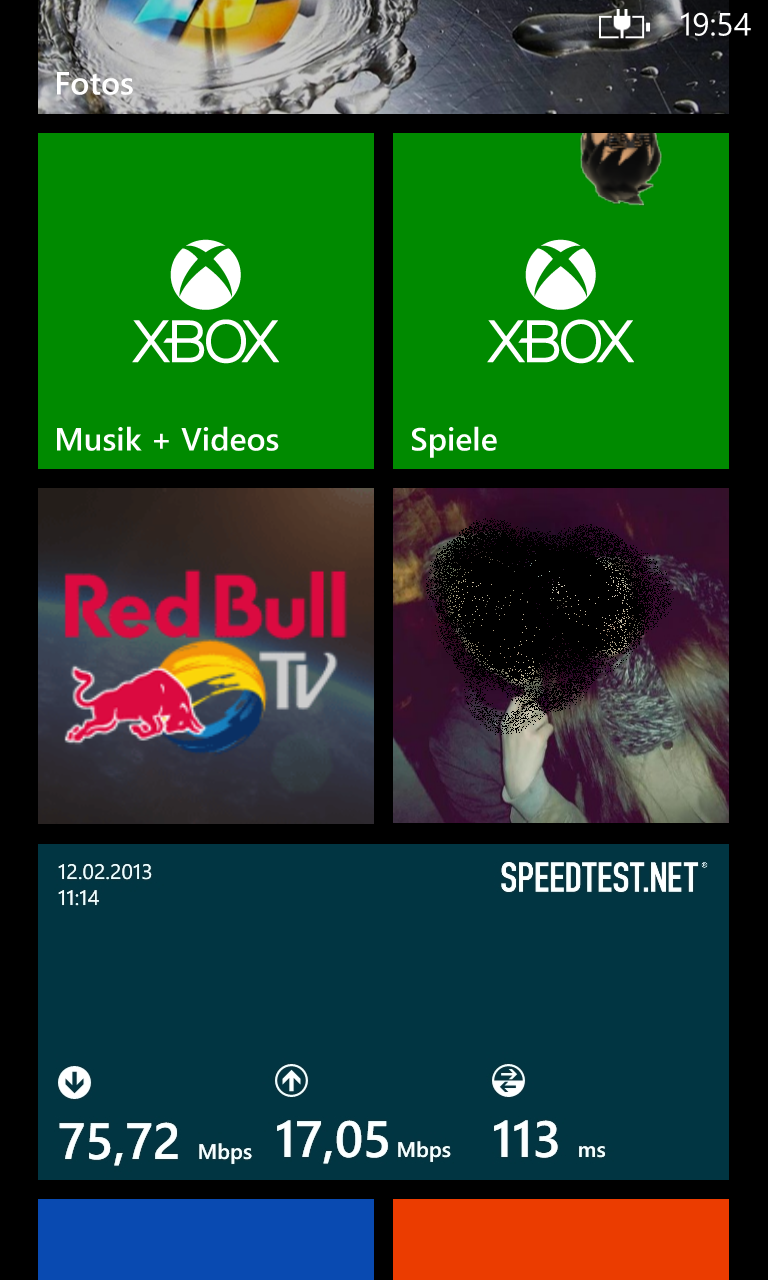Tap the blue tile below Speedtest
The image size is (768, 1280).
(206, 1239)
